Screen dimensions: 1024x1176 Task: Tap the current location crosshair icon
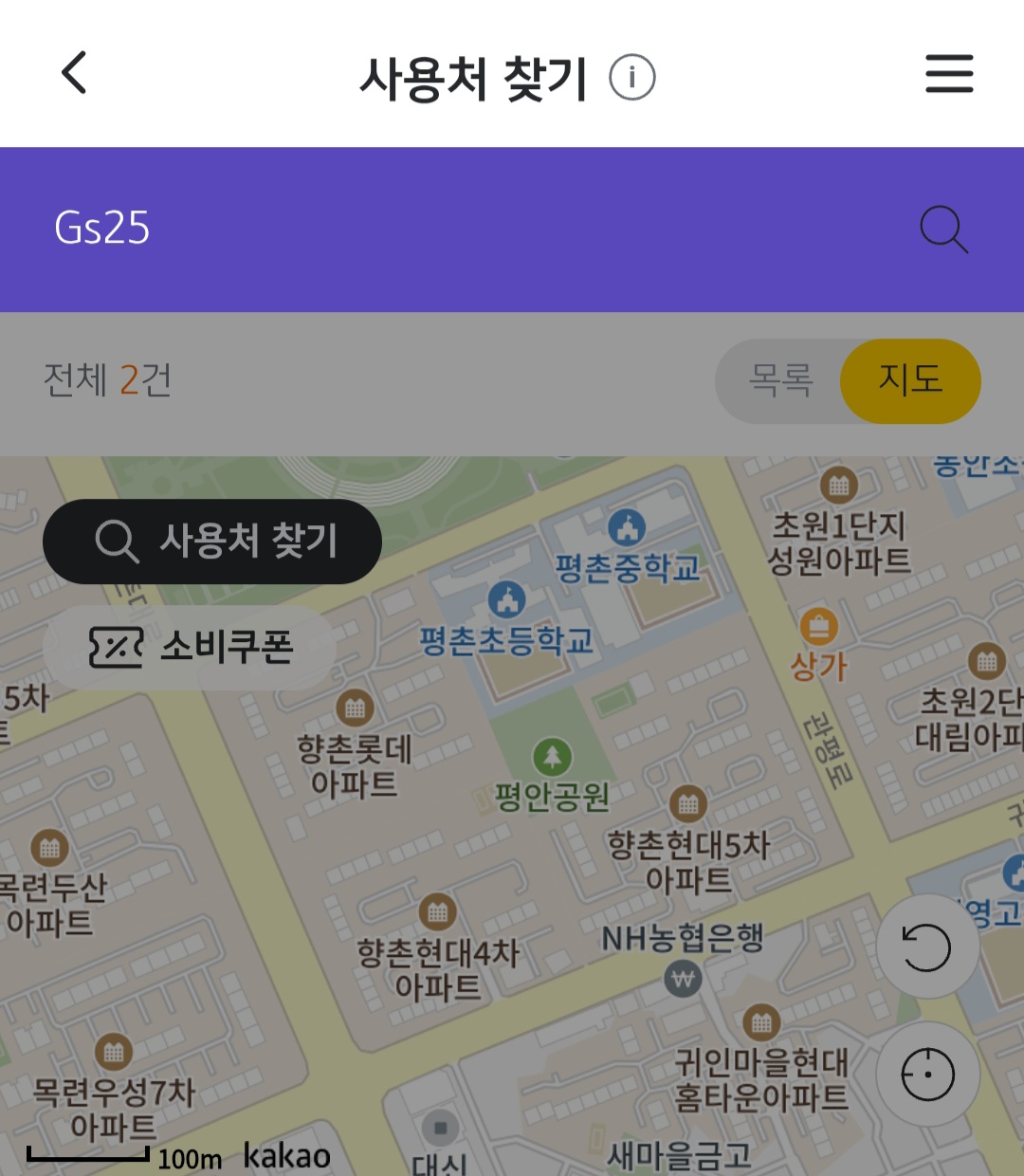926,1073
